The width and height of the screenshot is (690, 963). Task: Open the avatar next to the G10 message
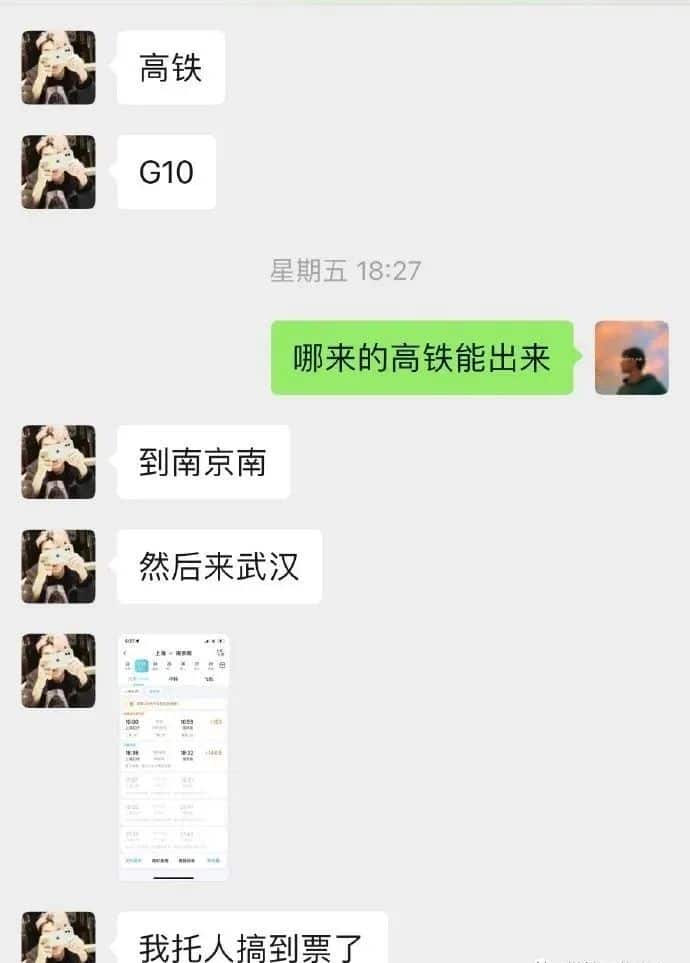point(59,172)
